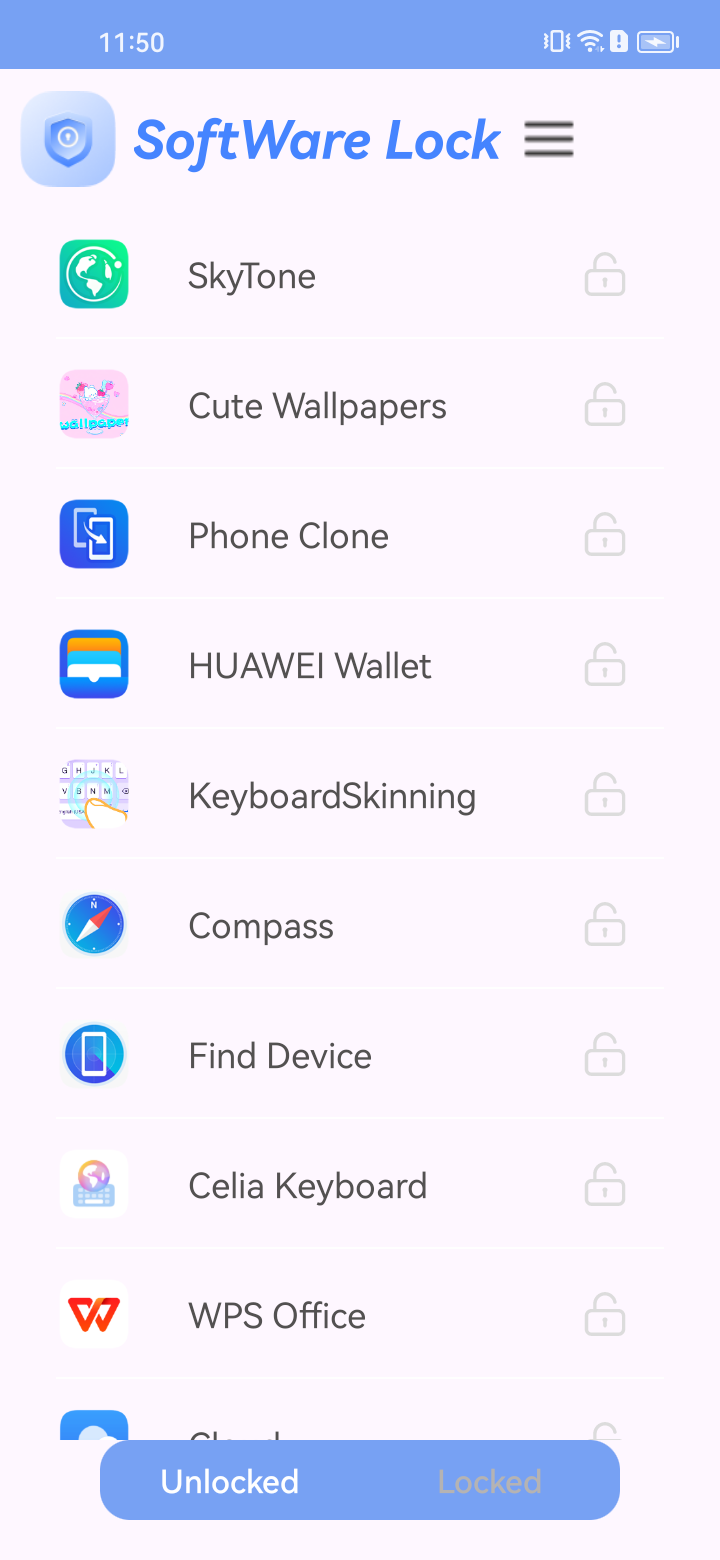720x1560 pixels.
Task: Open the hamburger menu
Action: (x=549, y=139)
